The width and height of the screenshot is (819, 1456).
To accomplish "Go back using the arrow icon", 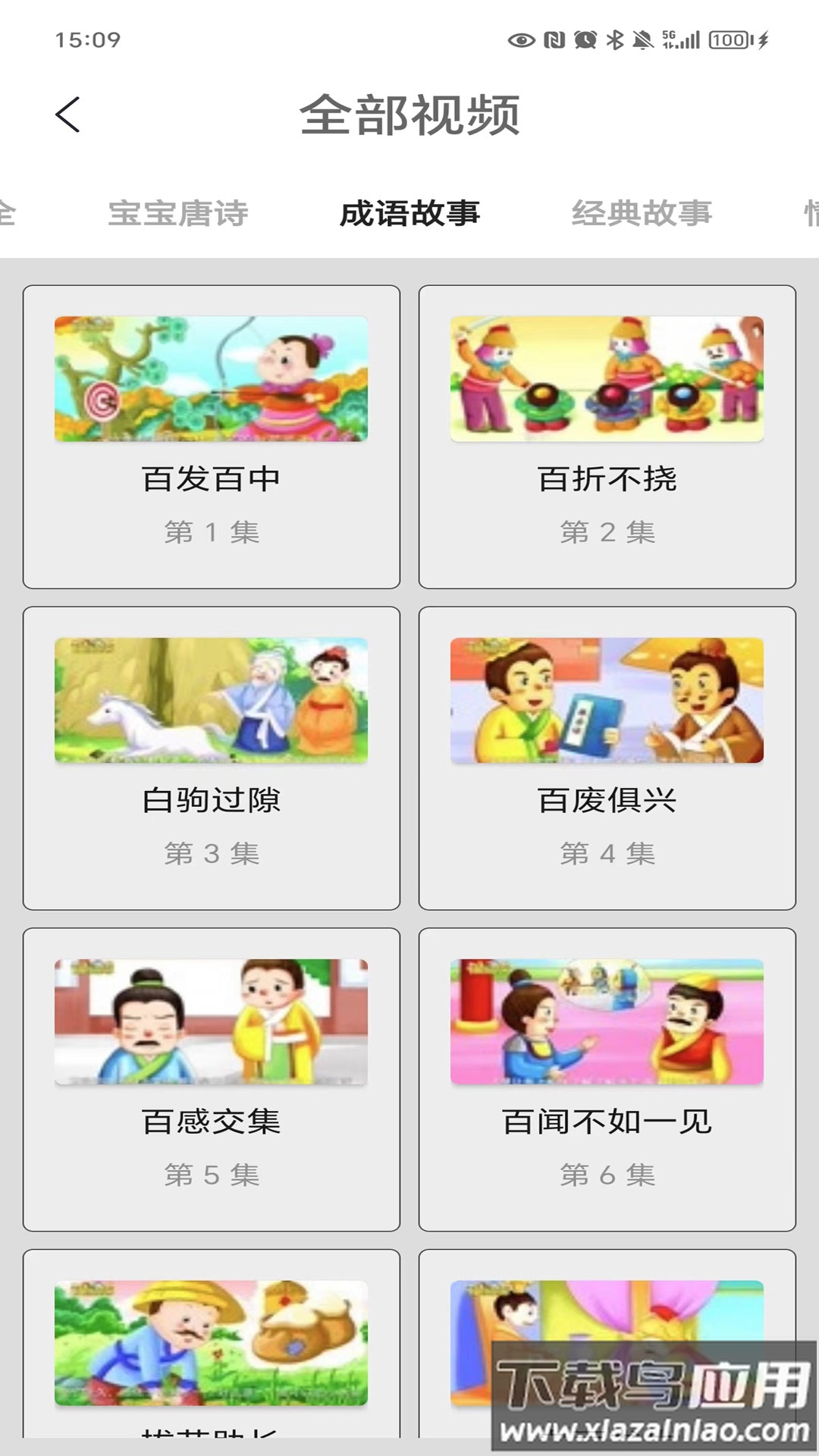I will tap(67, 115).
